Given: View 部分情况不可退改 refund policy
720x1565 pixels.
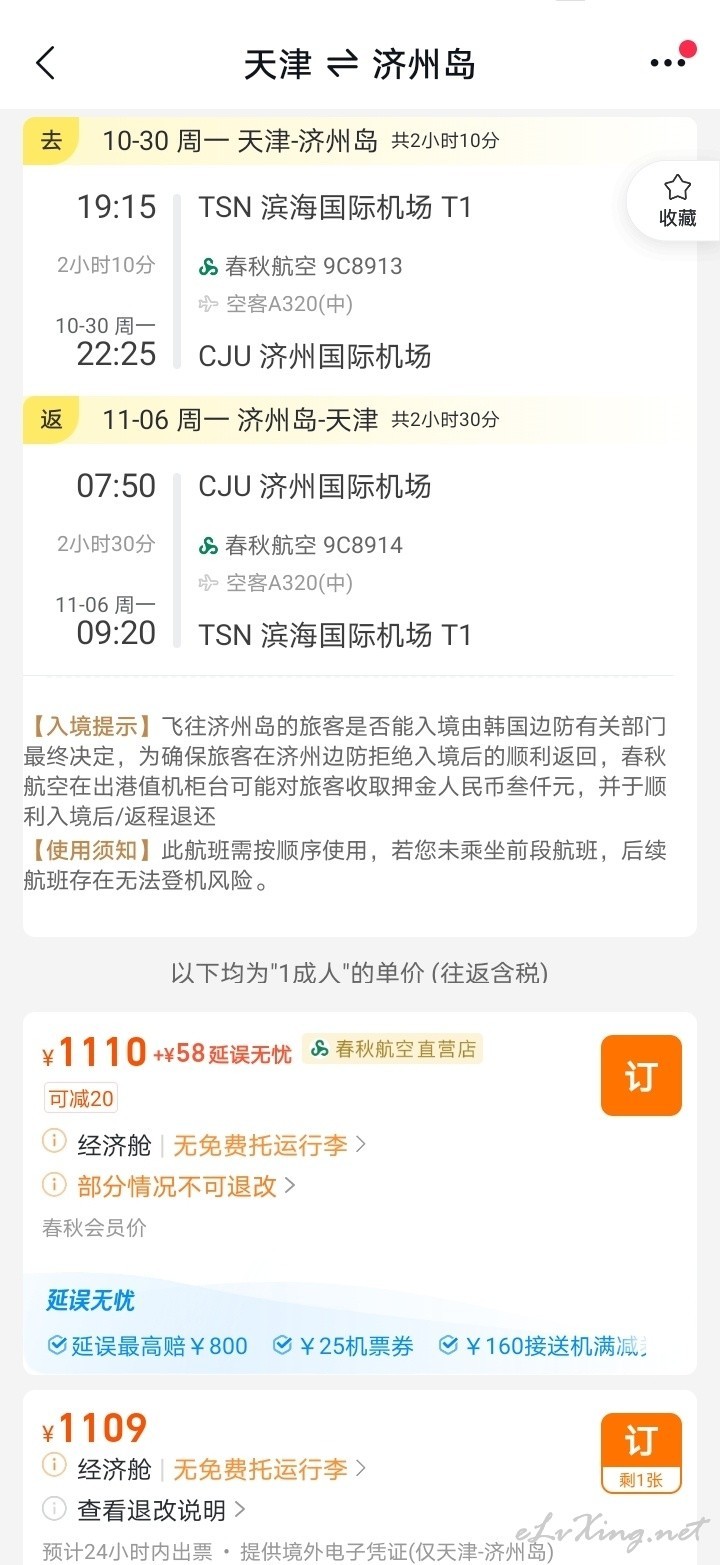Looking at the screenshot, I should [x=186, y=1186].
